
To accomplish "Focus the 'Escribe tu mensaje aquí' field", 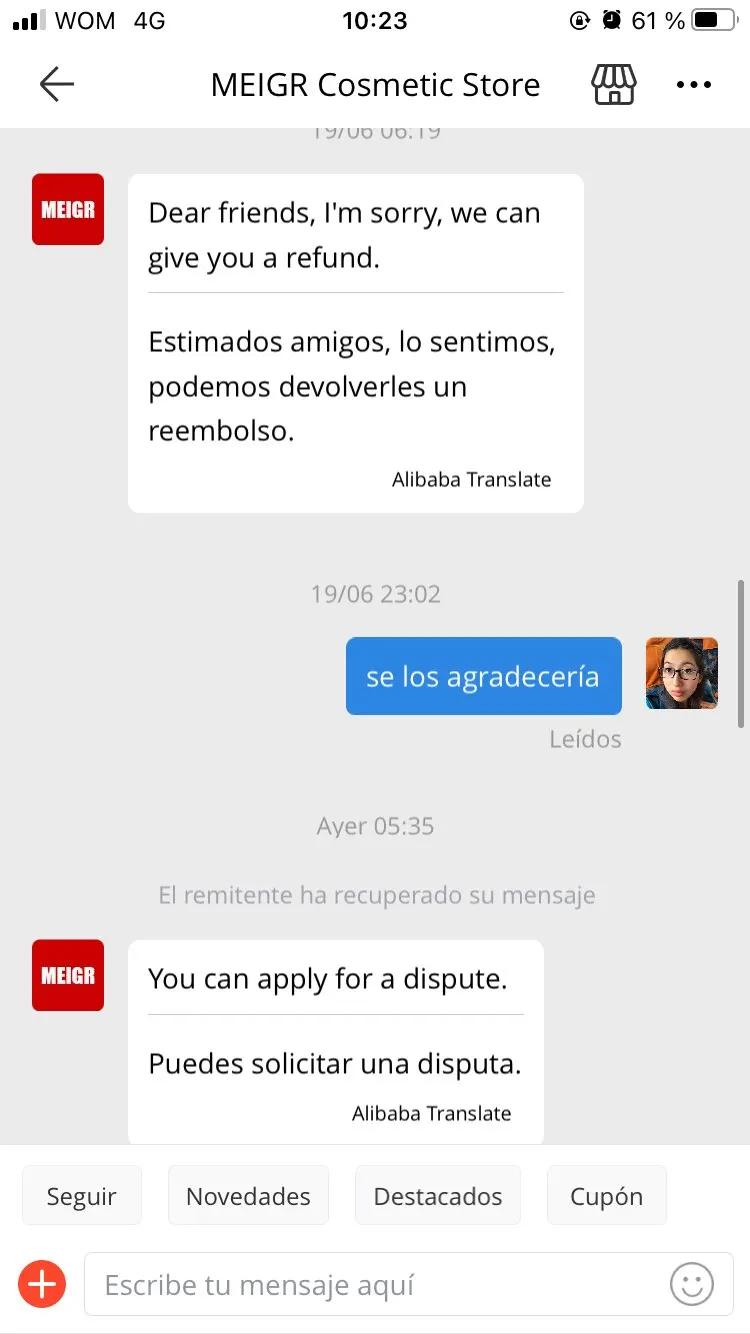I will tap(380, 1284).
